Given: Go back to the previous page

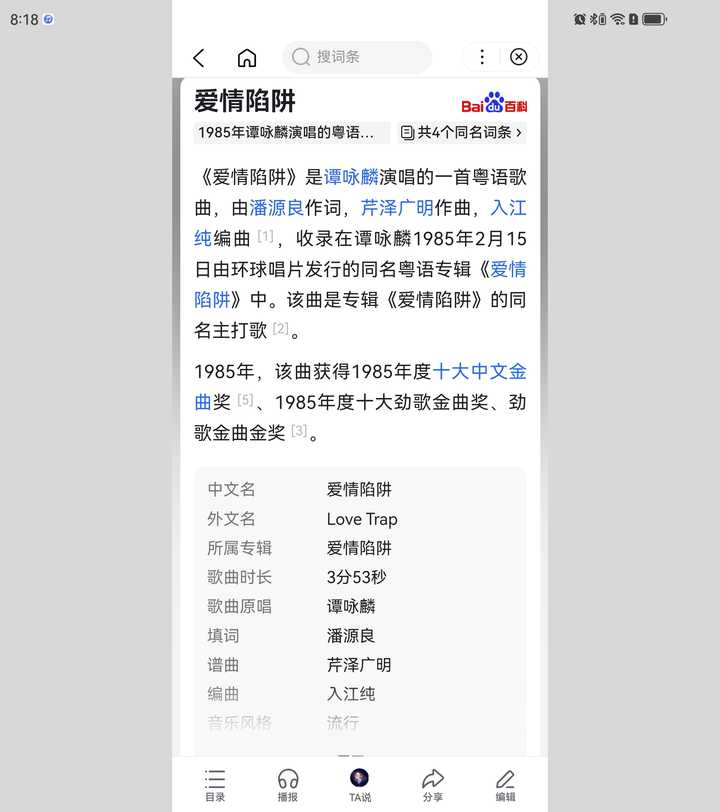Looking at the screenshot, I should point(199,58).
